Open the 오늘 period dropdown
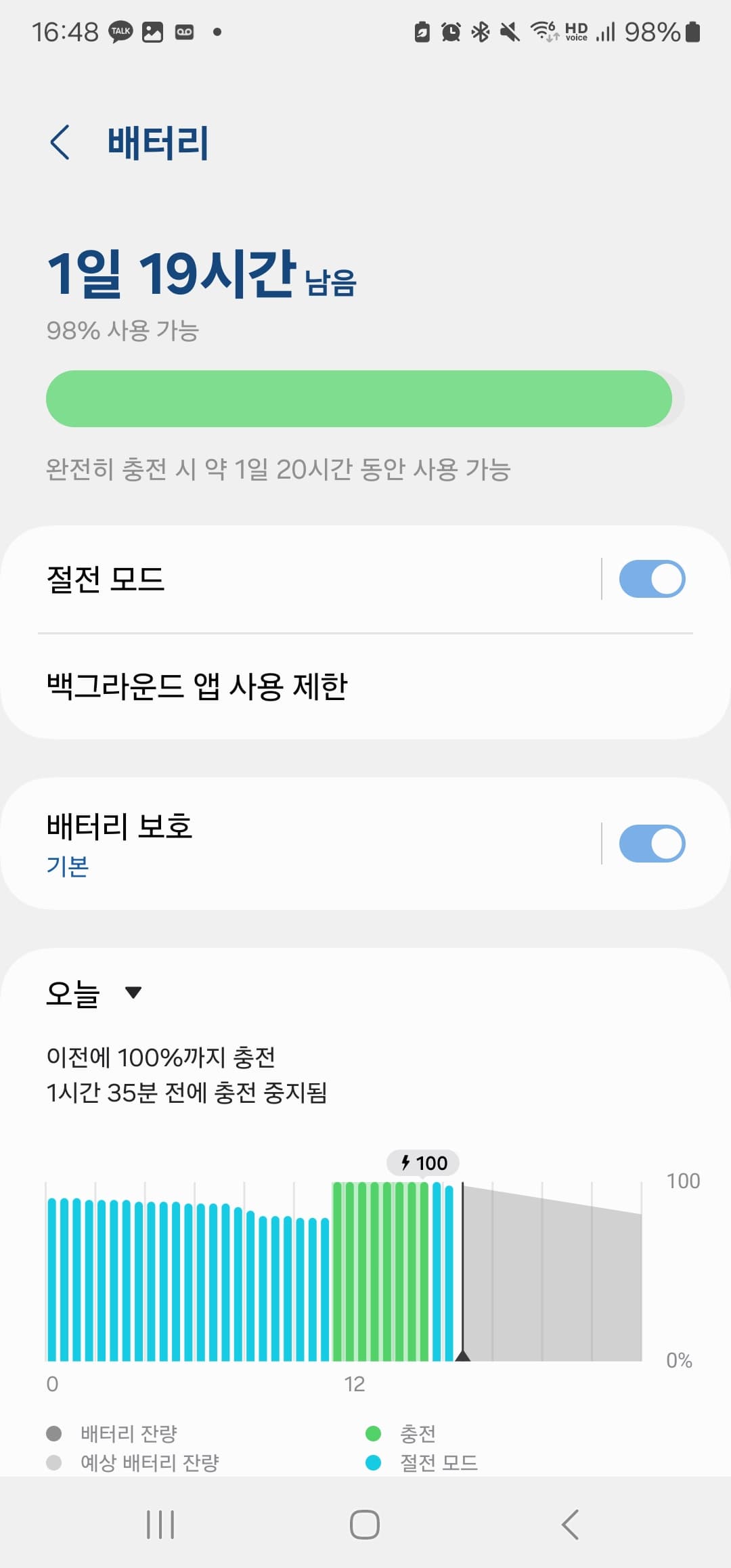The width and height of the screenshot is (731, 1568). 95,993
